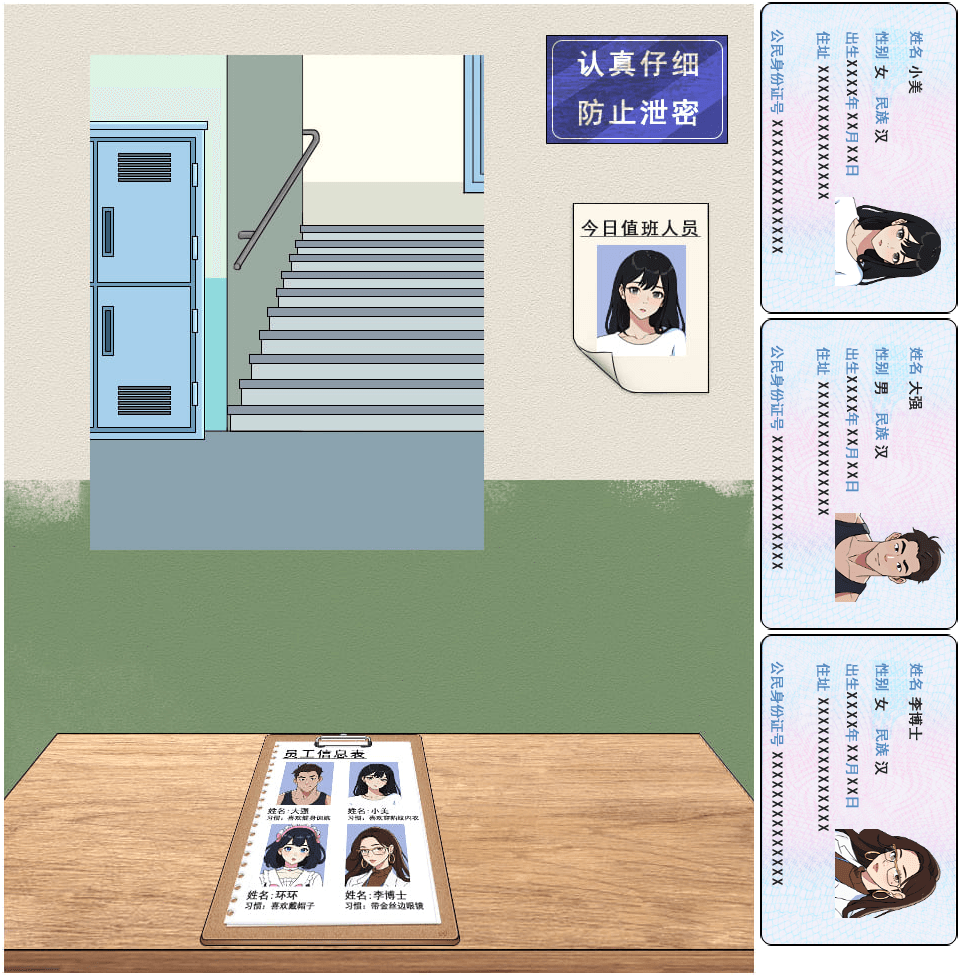
Task: Select the ID card of 李博士
Action: tap(858, 789)
